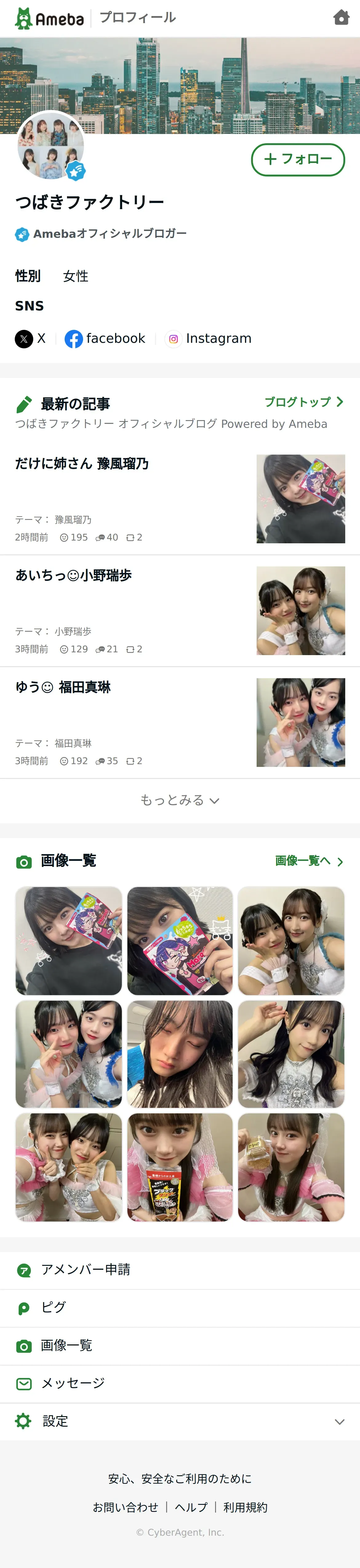The image size is (360, 1568).
Task: Open the X social profile link
Action: click(x=30, y=338)
